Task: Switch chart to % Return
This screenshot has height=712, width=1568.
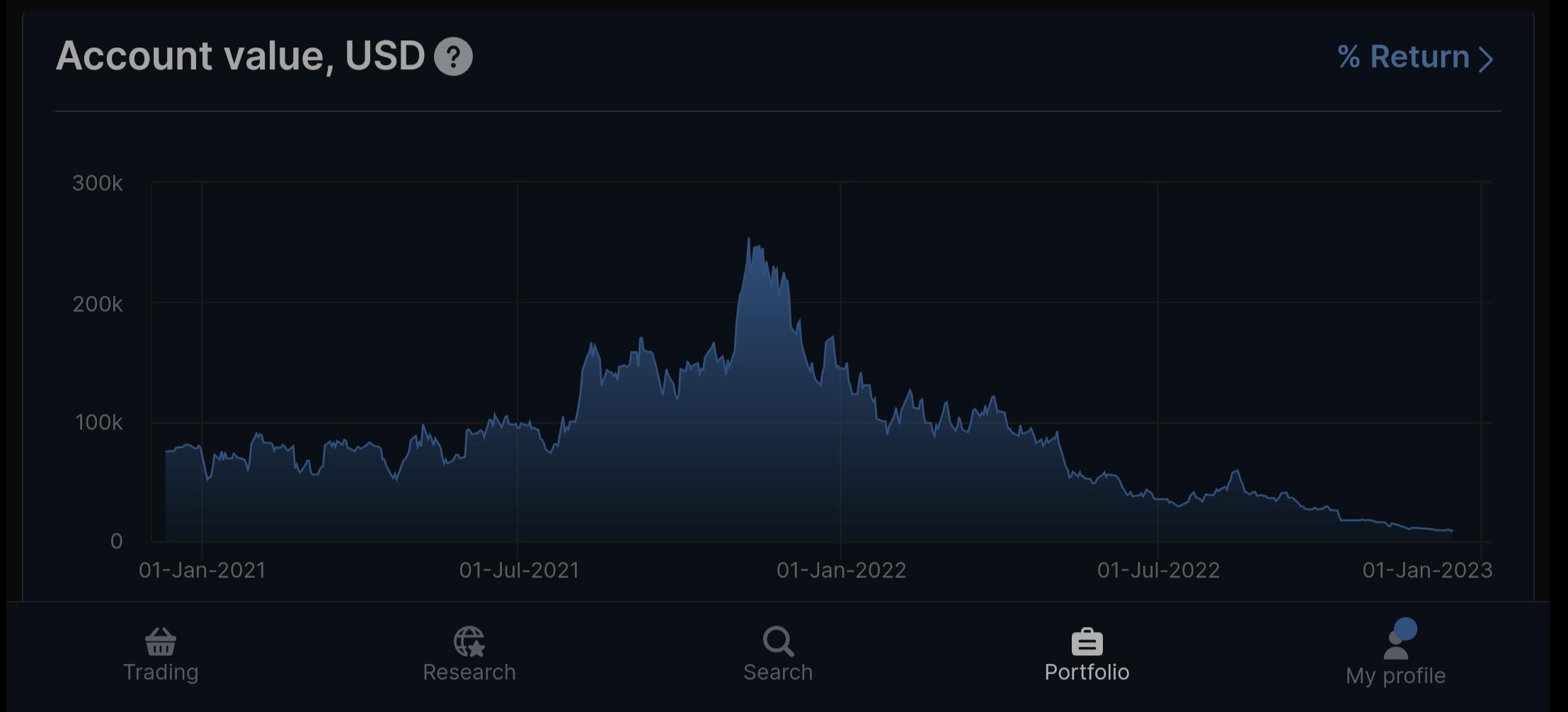Action: click(x=1414, y=57)
